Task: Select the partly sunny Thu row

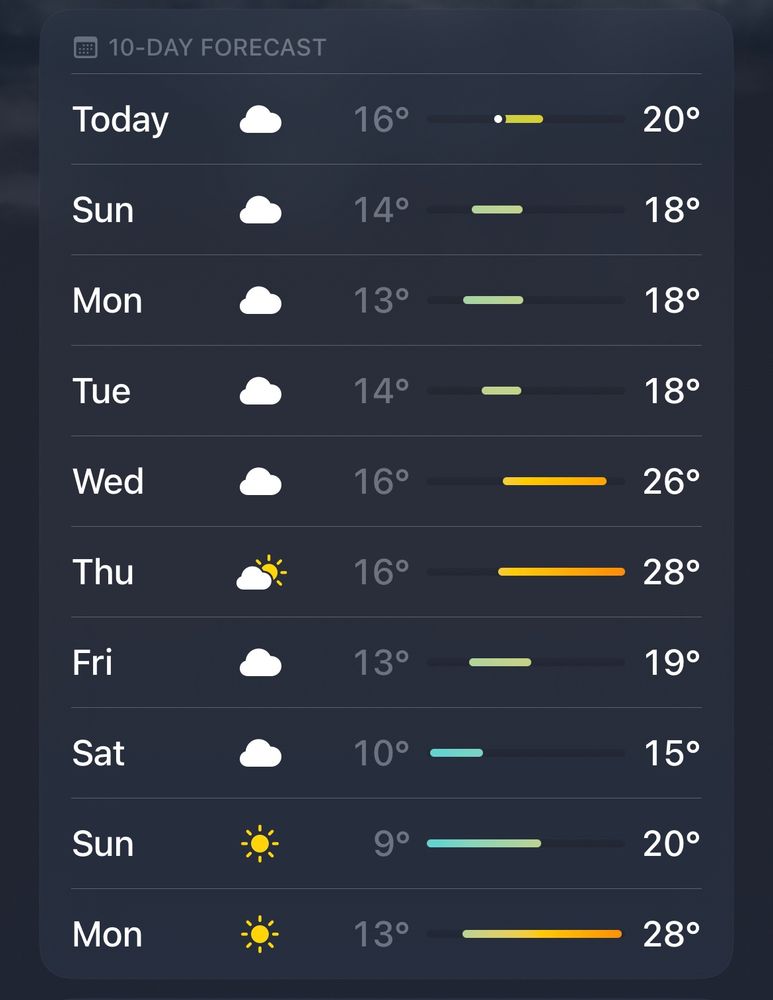Action: [386, 572]
